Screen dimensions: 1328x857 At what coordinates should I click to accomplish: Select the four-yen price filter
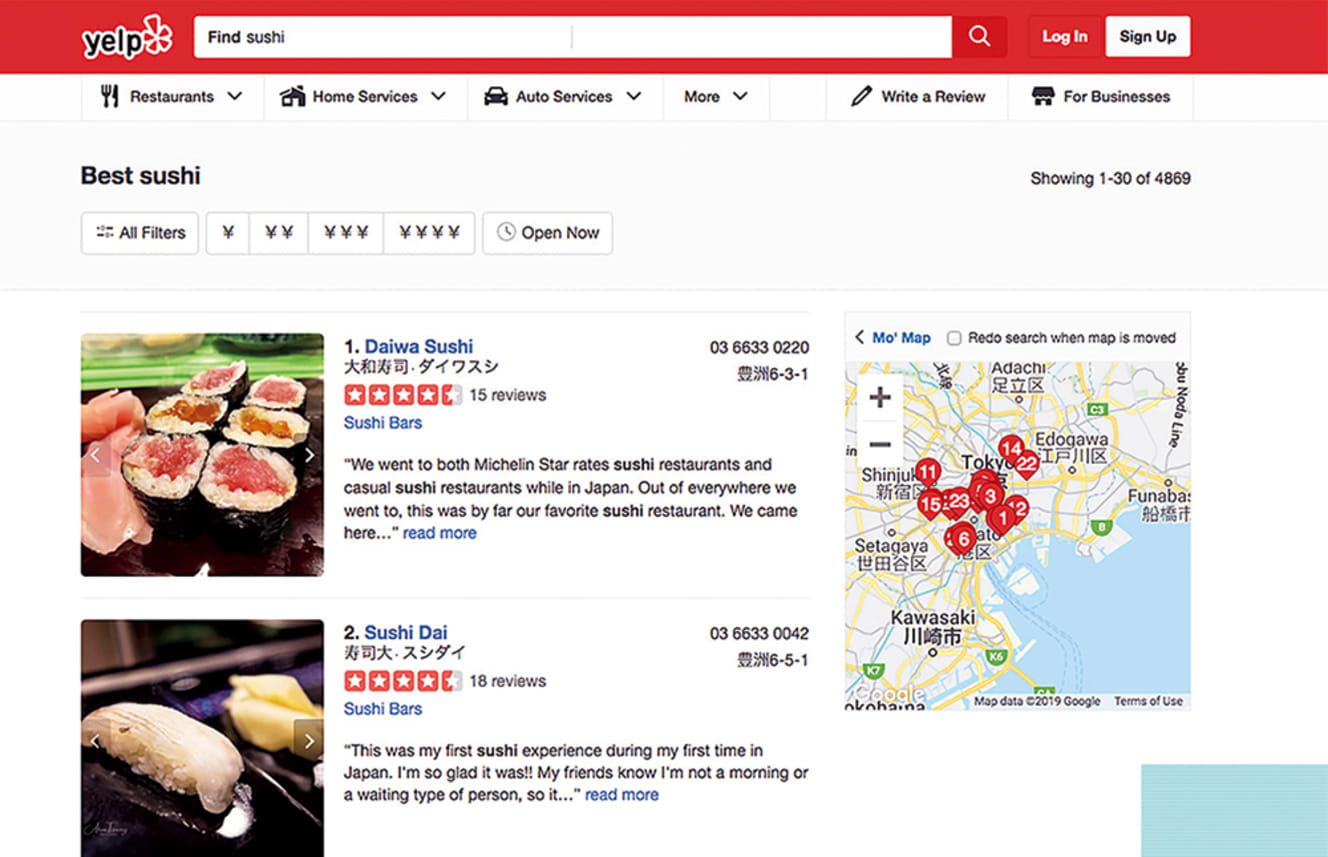[429, 233]
